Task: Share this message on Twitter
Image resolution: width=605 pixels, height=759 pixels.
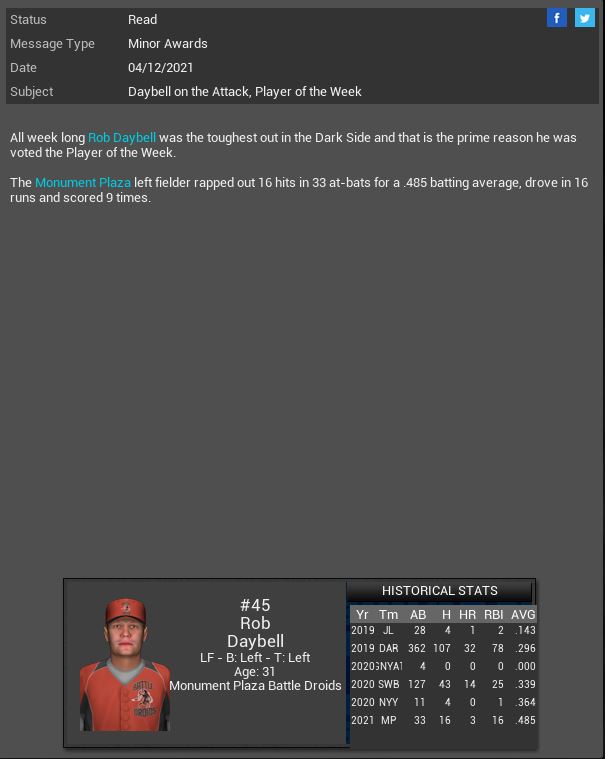Action: pyautogui.click(x=584, y=18)
